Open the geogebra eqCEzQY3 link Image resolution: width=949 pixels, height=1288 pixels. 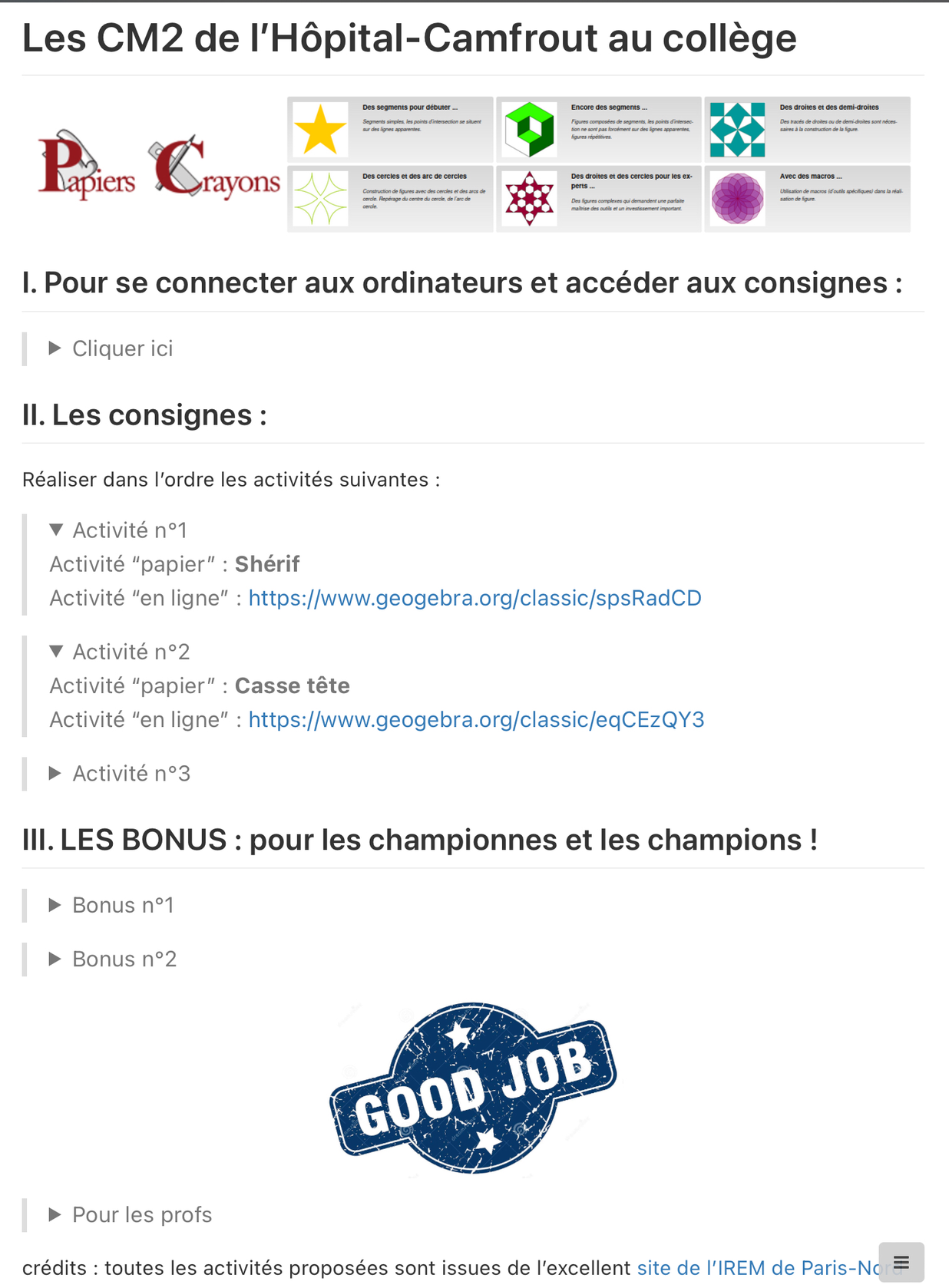(476, 719)
